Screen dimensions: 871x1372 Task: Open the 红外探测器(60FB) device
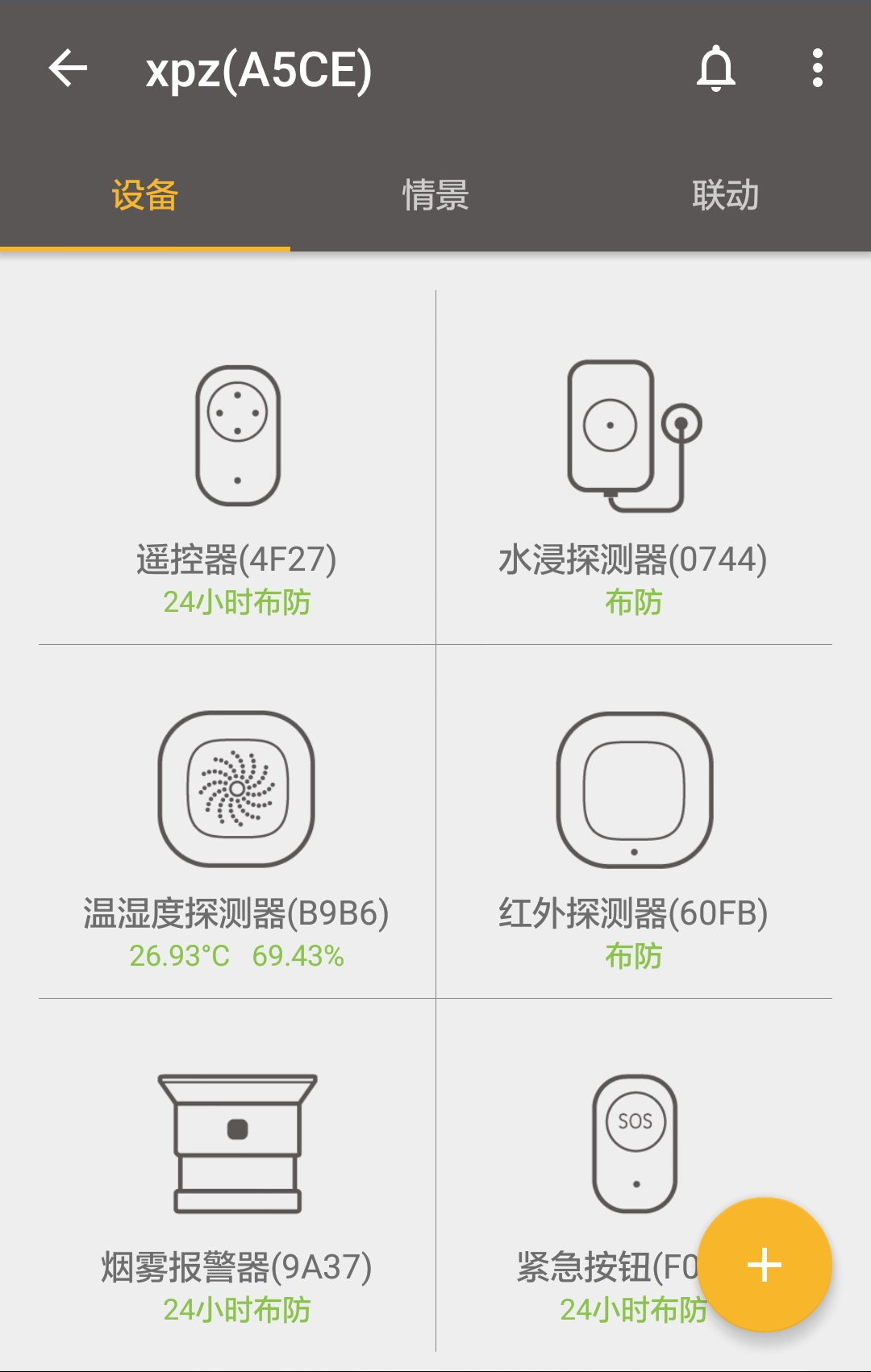[x=634, y=822]
